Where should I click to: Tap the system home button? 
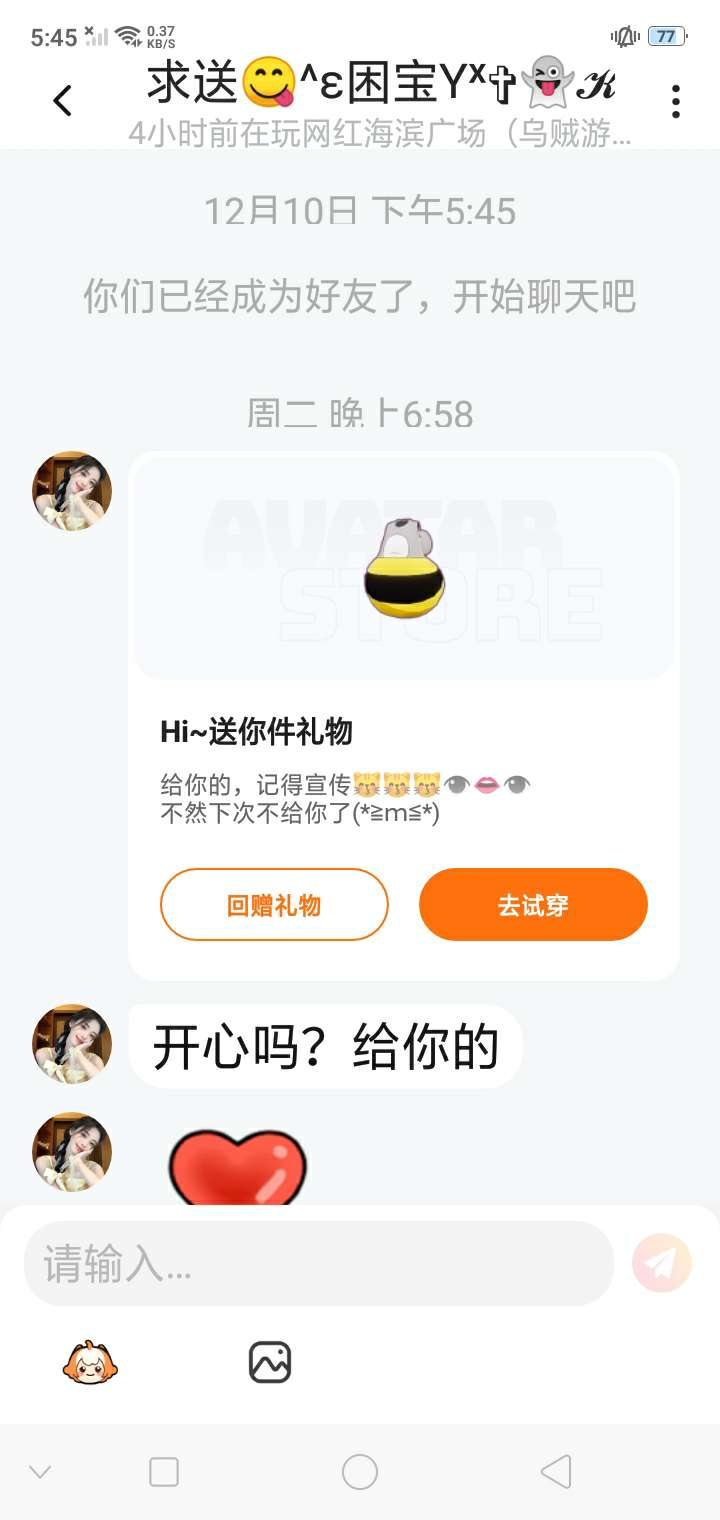[360, 1472]
